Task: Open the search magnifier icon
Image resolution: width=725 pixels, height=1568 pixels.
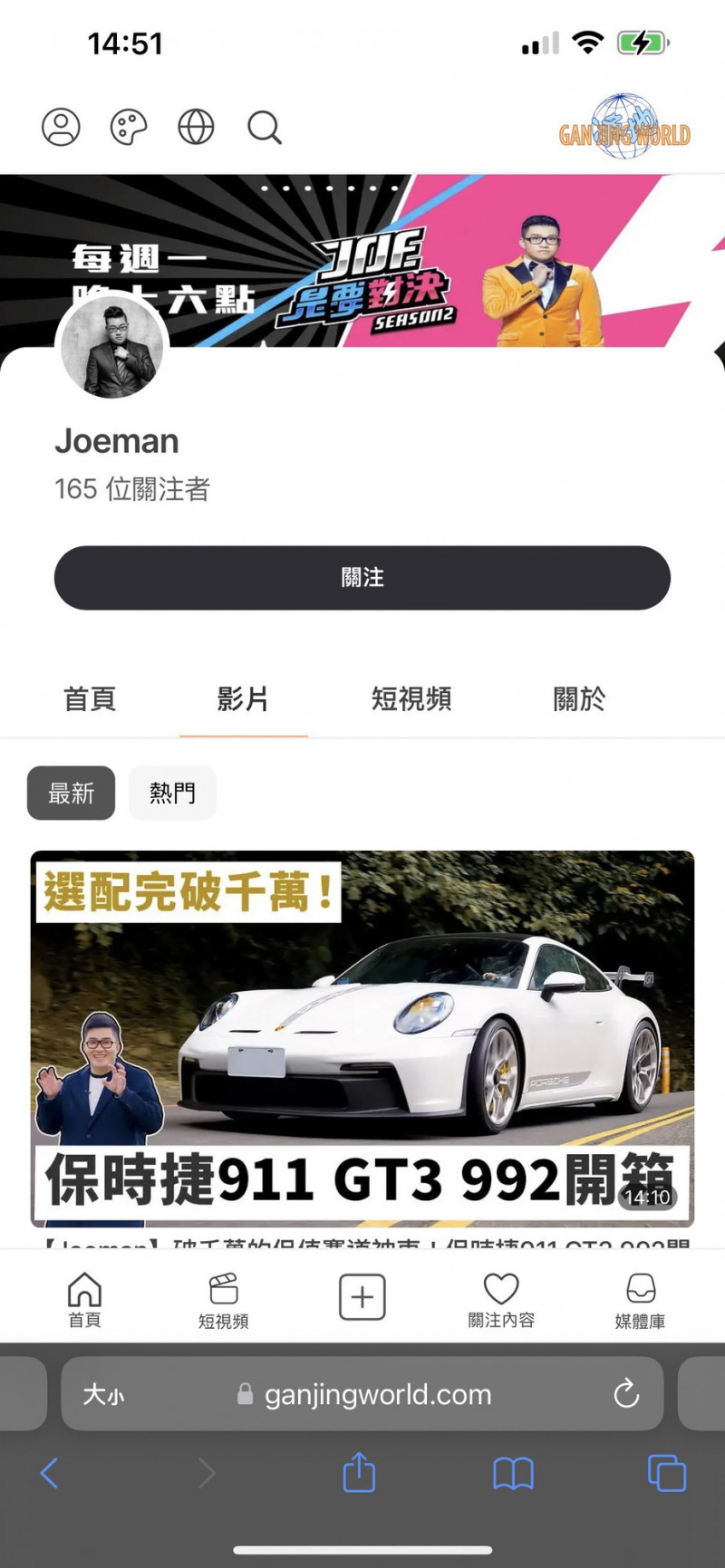Action: click(265, 128)
